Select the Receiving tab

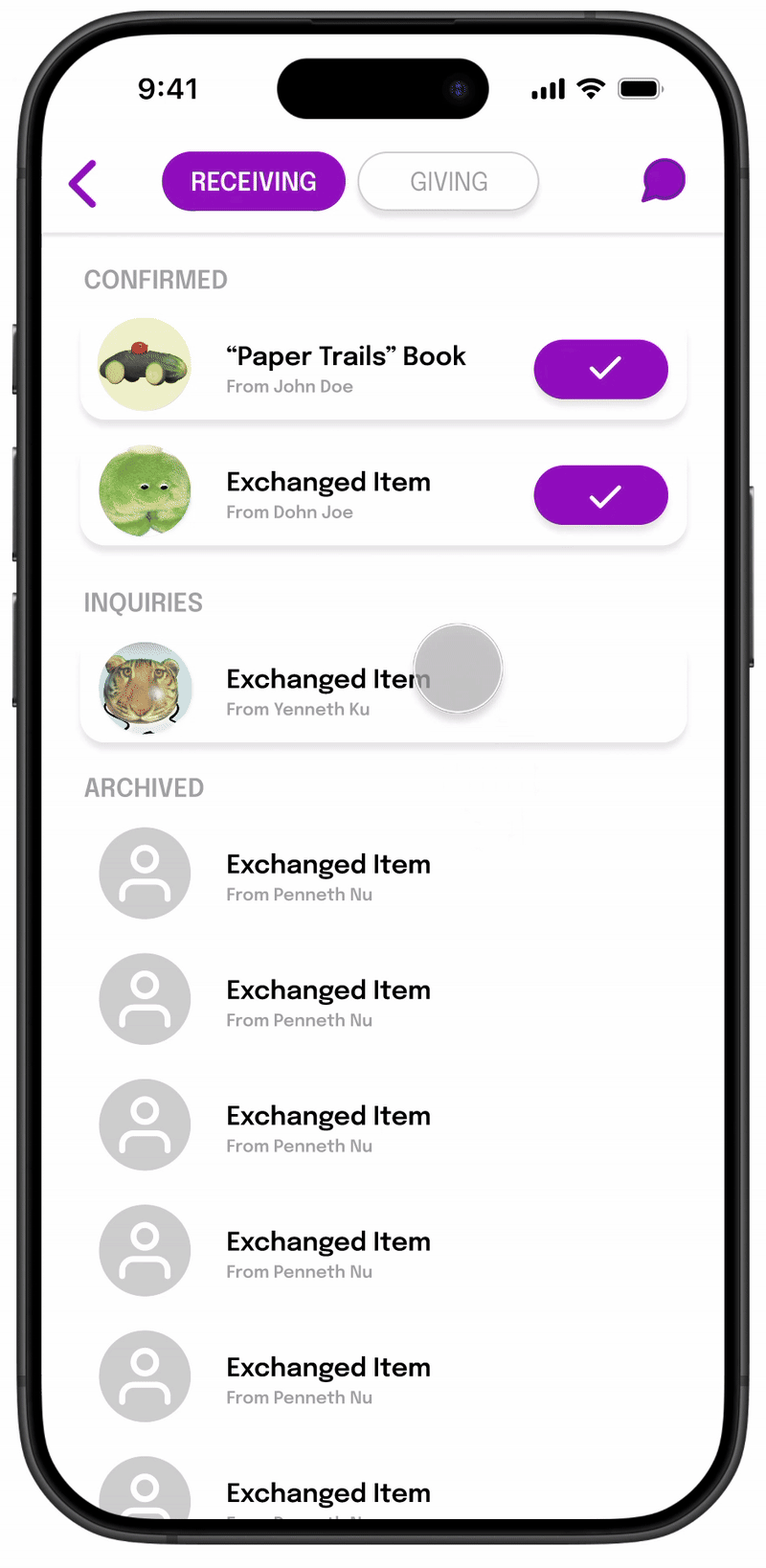[x=254, y=181]
